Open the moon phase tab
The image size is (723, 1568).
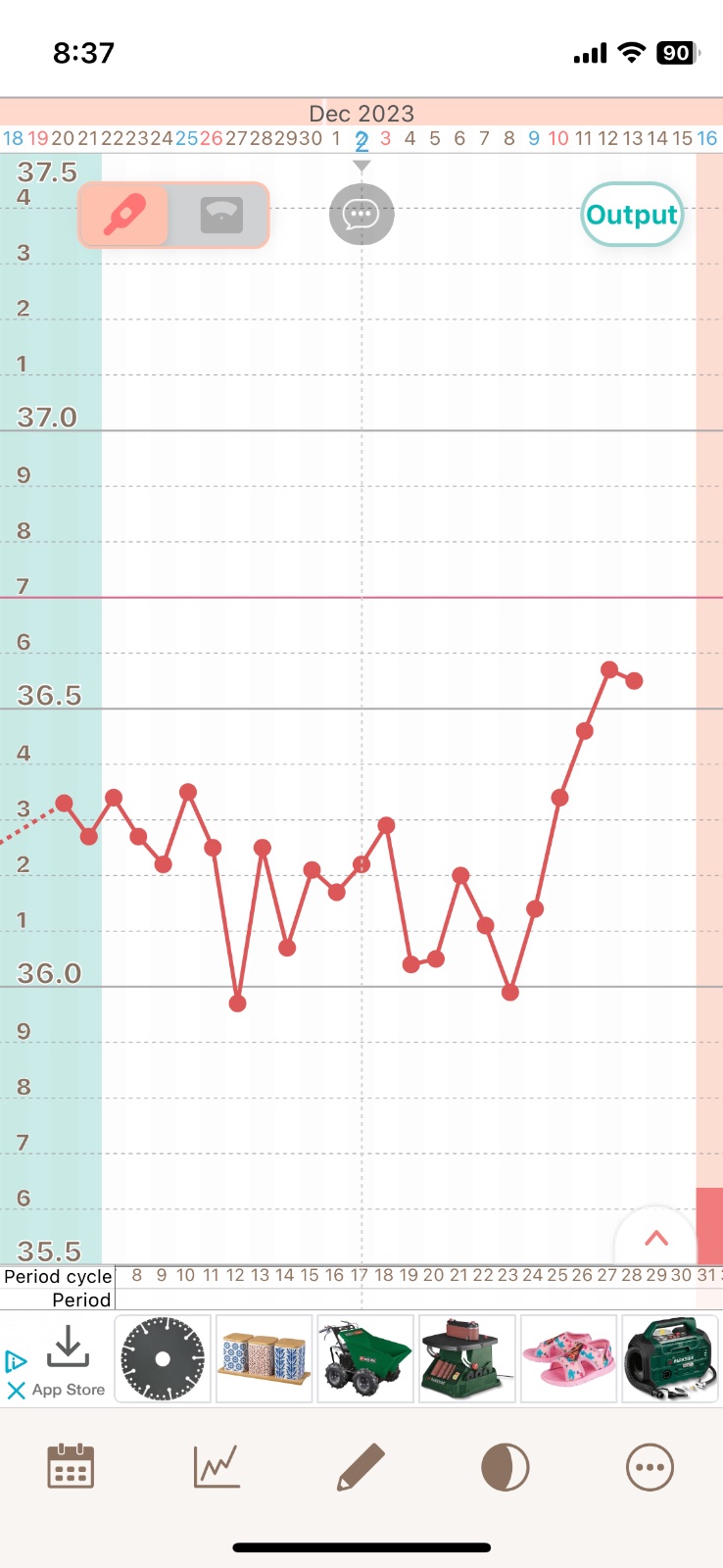pos(506,1467)
